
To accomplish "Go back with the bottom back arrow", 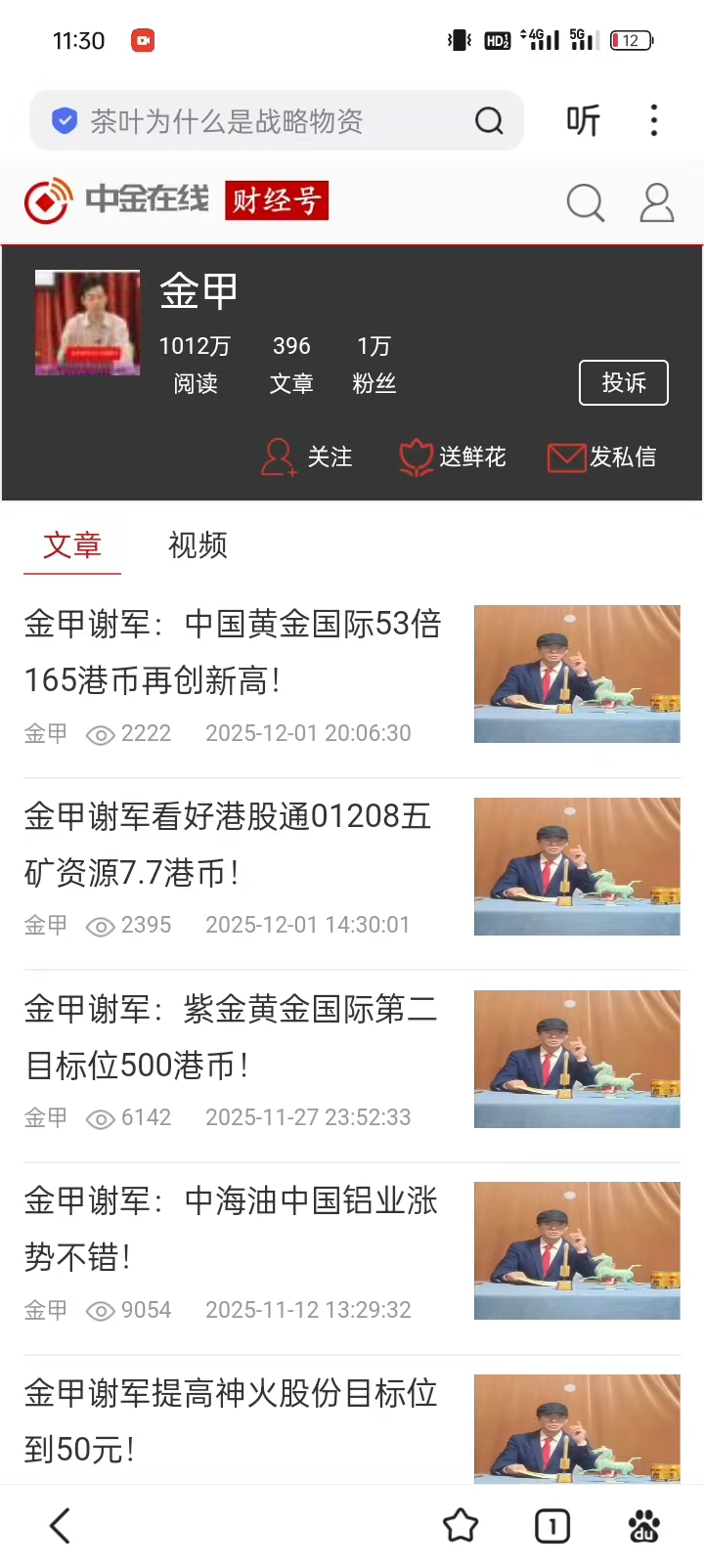I will click(61, 1525).
